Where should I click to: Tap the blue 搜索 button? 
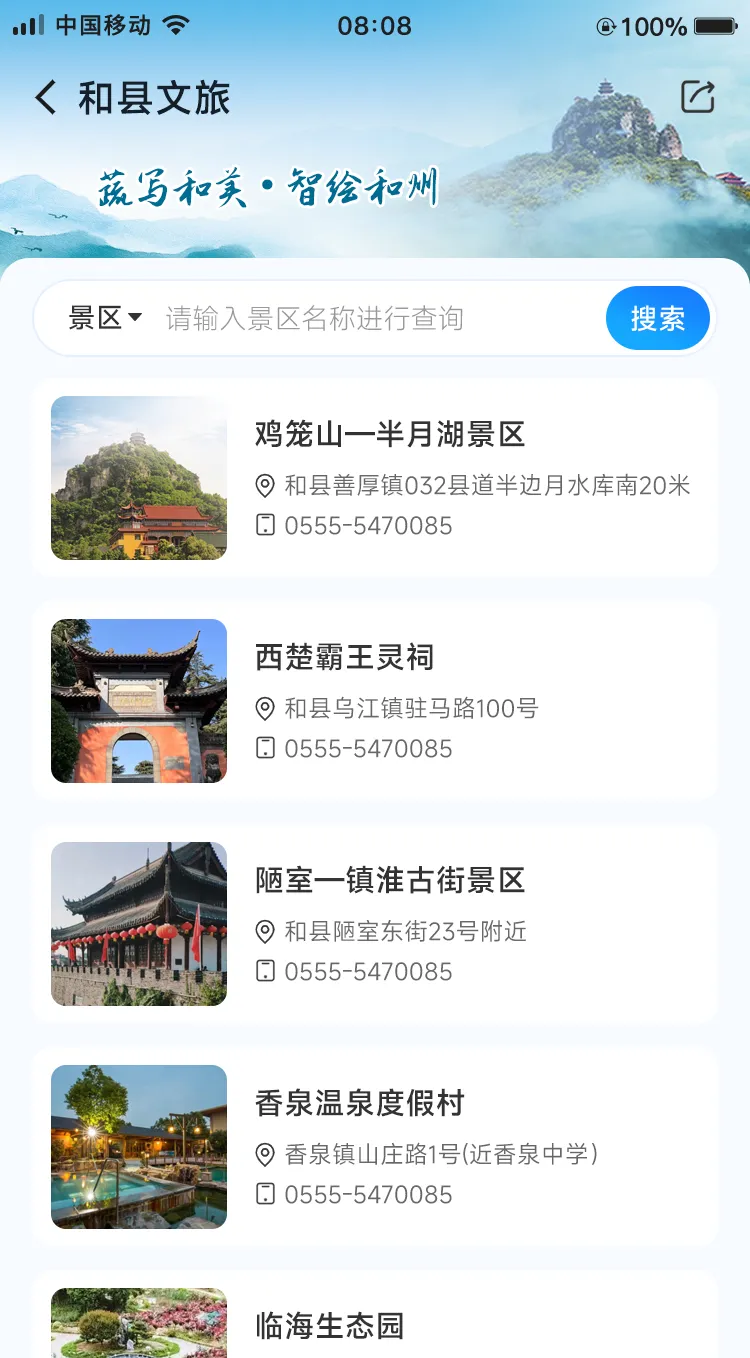(658, 319)
